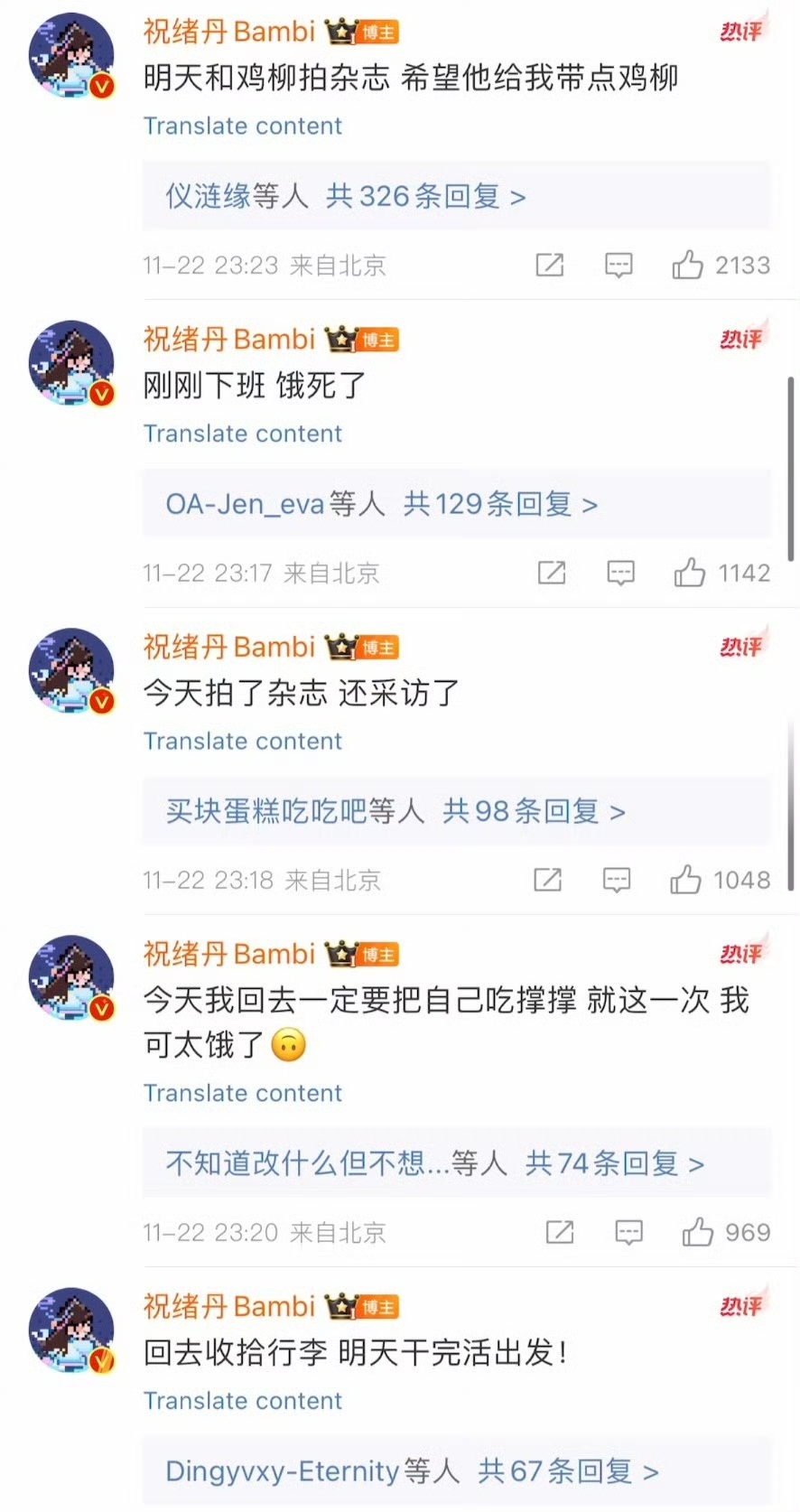Translate the comment 回去收拾行李 明天干完活出发
The height and width of the screenshot is (1512, 800).
(243, 1401)
